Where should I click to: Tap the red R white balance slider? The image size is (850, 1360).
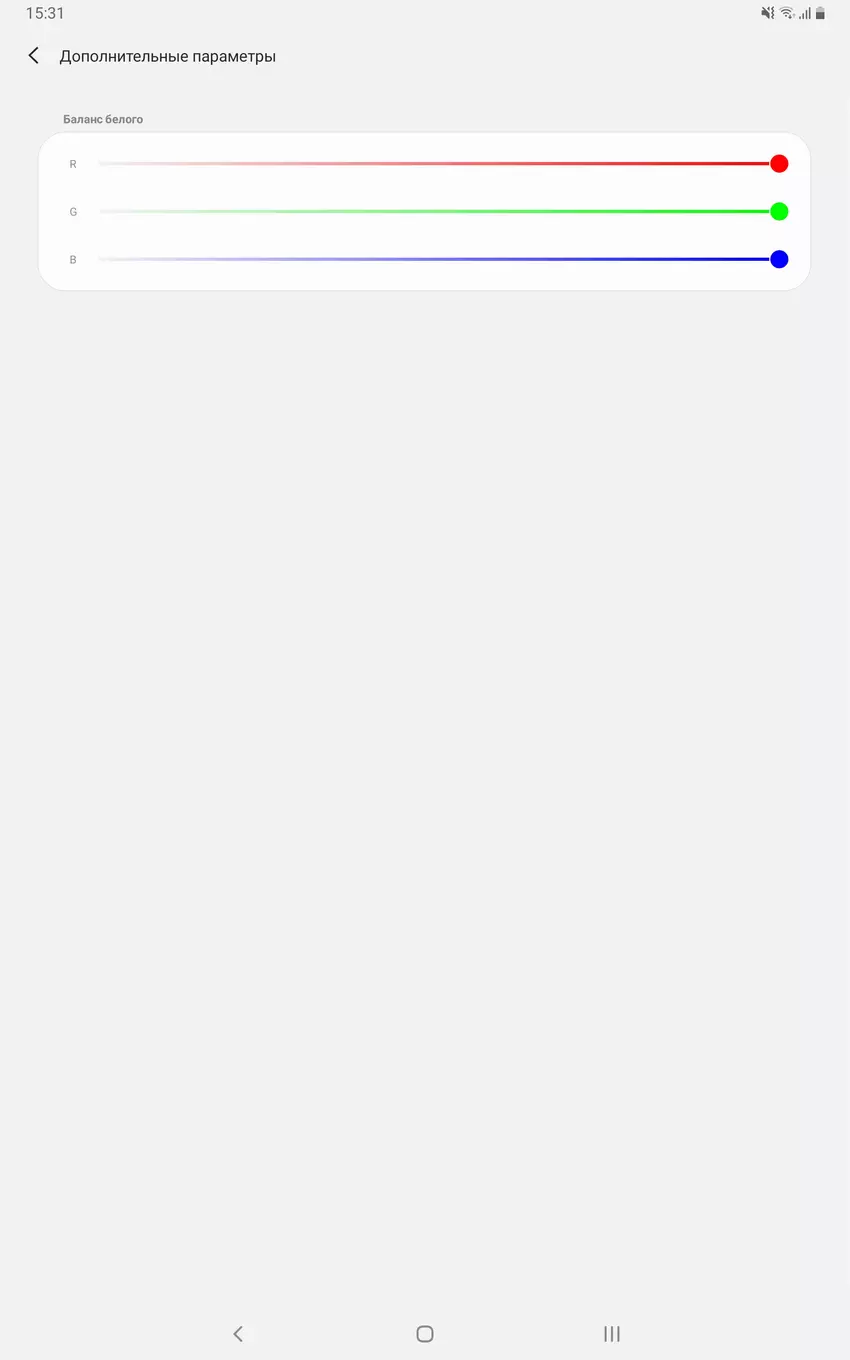(x=440, y=164)
